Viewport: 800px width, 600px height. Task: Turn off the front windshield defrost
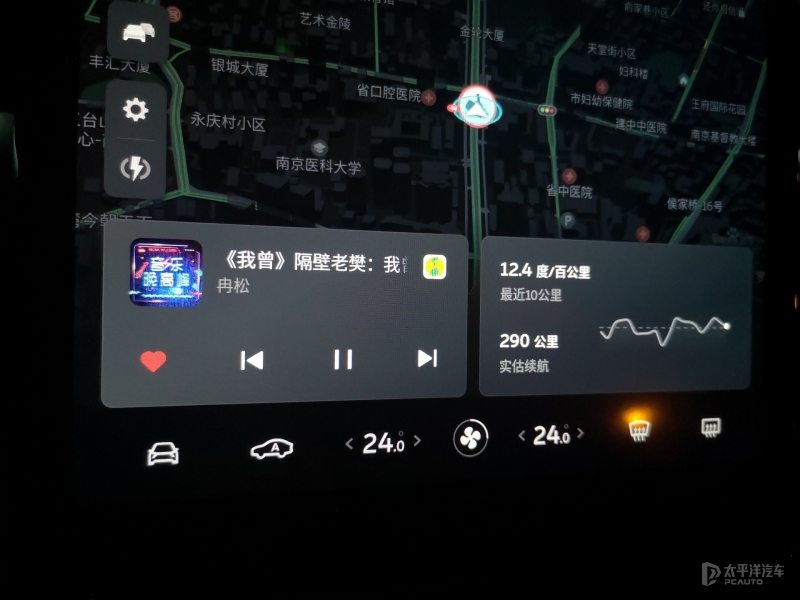click(x=638, y=429)
